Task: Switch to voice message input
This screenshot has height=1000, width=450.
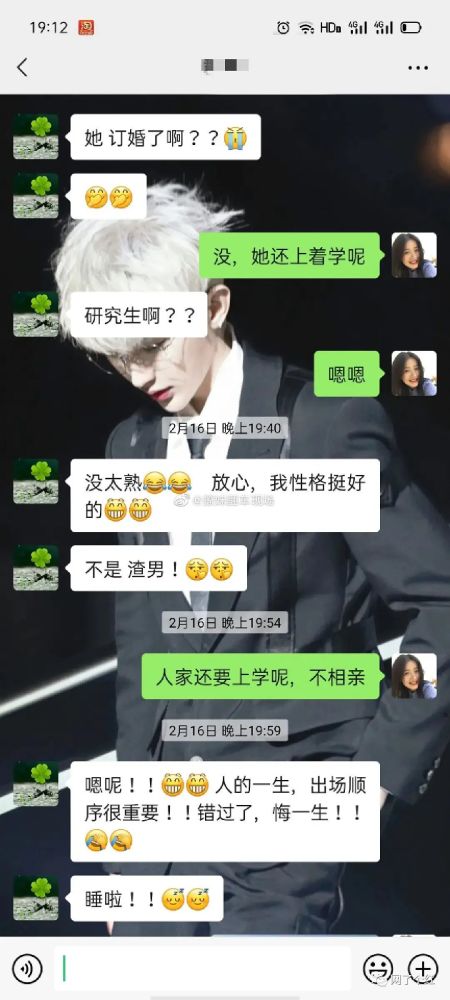Action: pyautogui.click(x=27, y=969)
